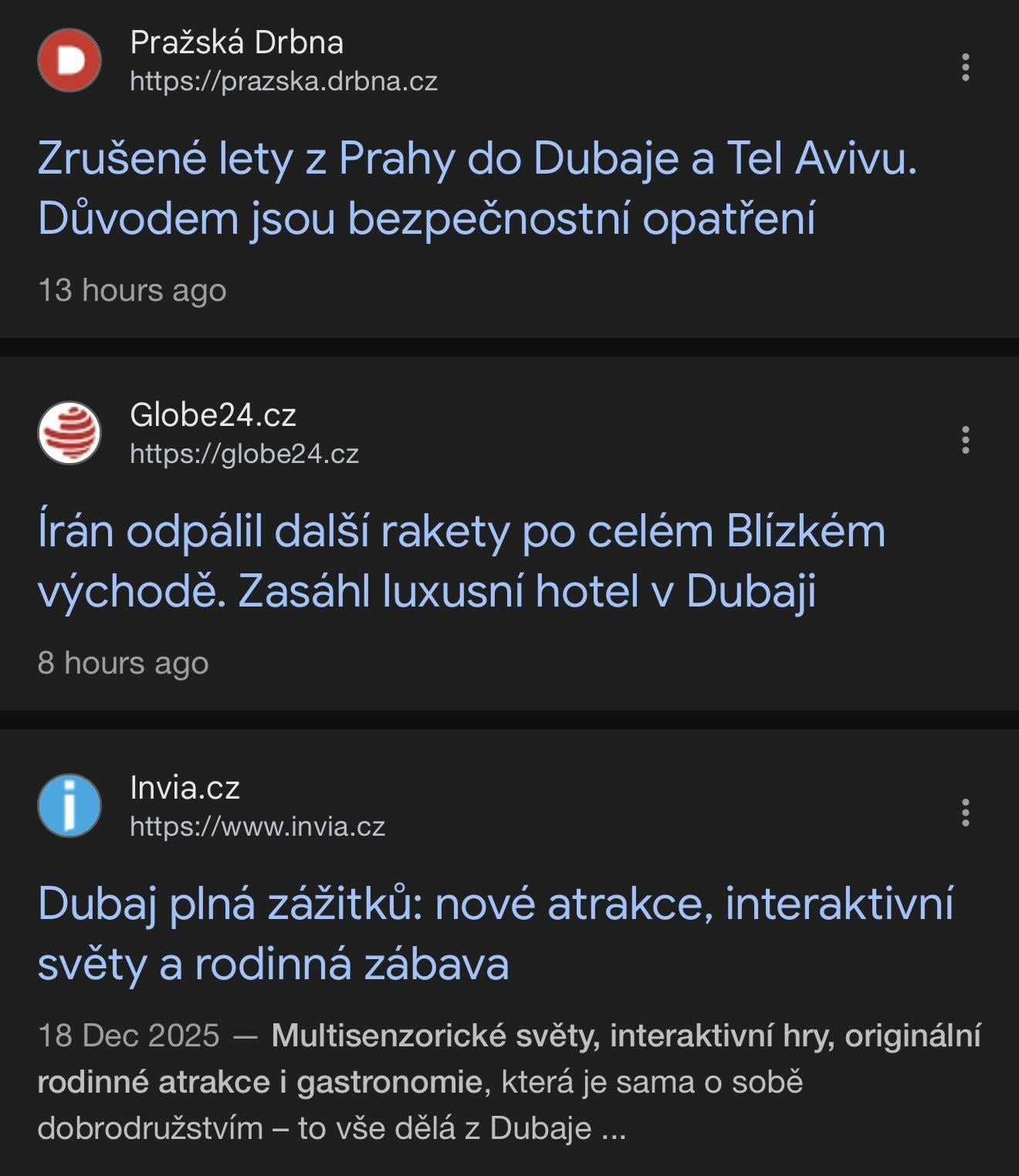Visit the globe24.cz site header
This screenshot has height=1176, width=1019.
tap(244, 453)
